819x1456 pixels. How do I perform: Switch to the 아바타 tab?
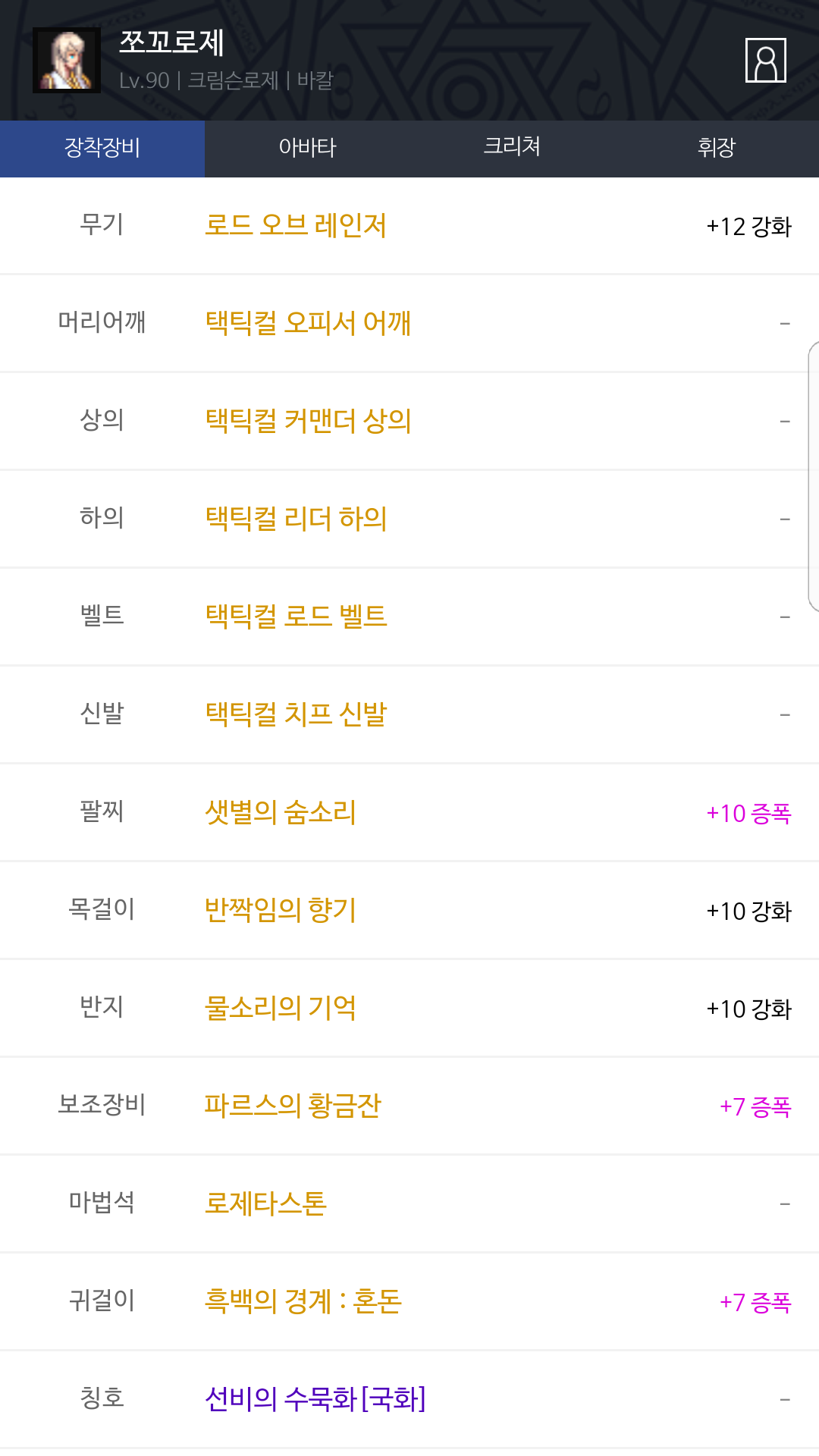pyautogui.click(x=307, y=149)
